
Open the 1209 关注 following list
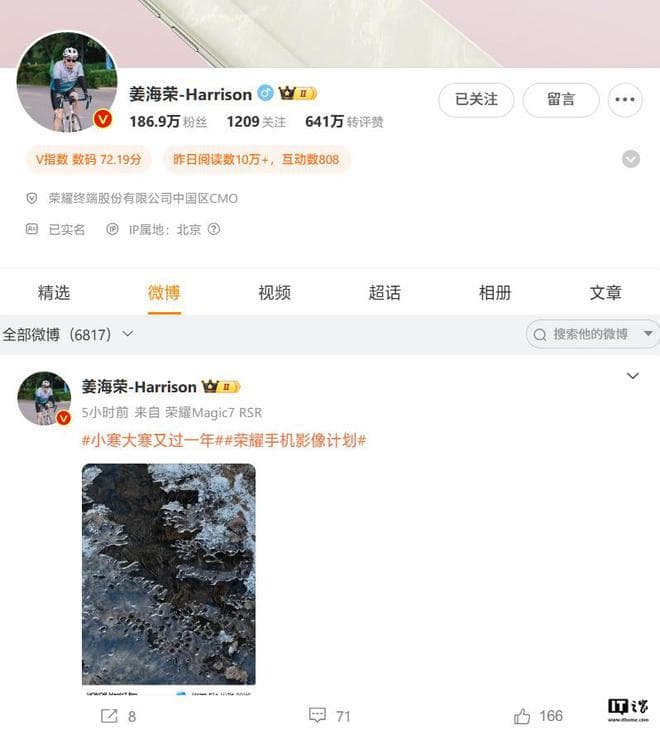click(255, 122)
